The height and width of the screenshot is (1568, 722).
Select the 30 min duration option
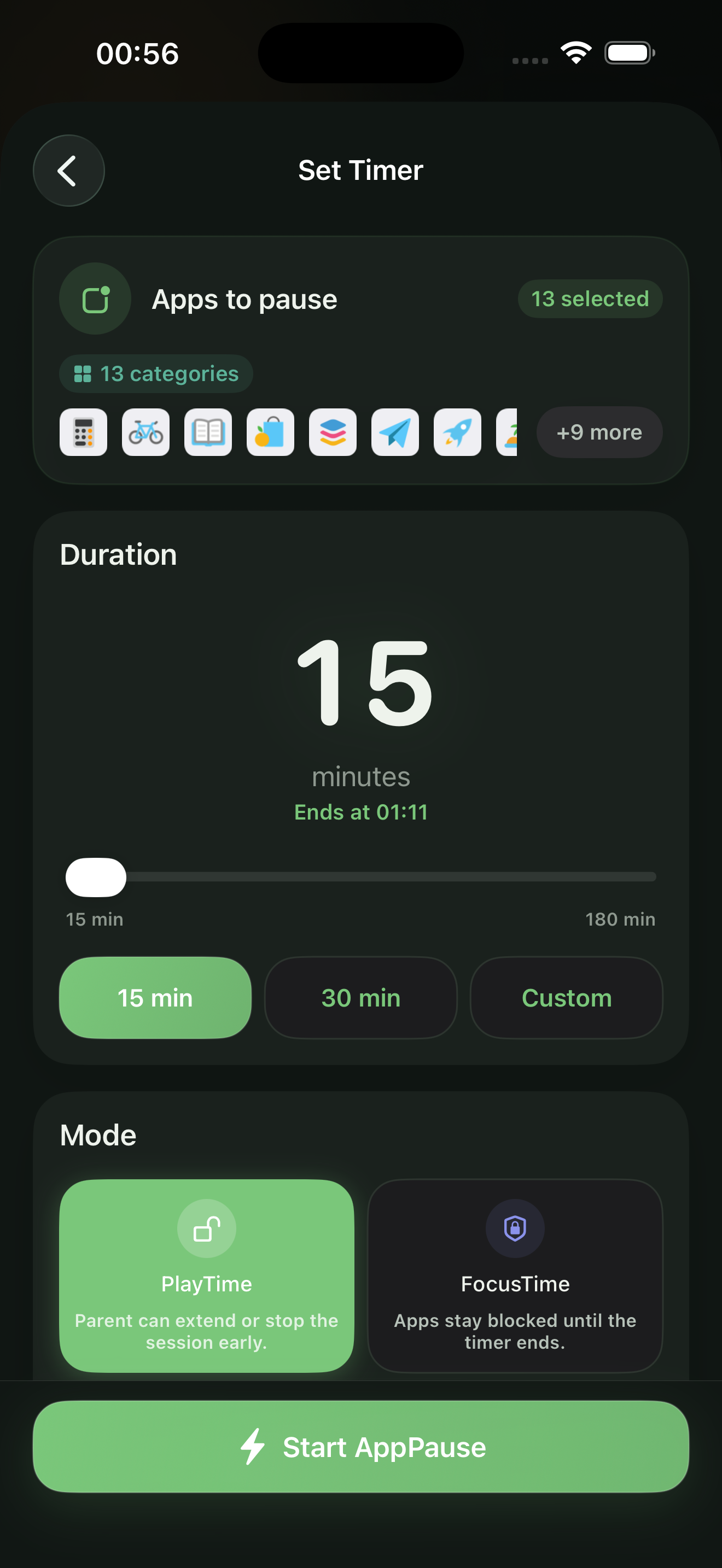[x=360, y=998]
